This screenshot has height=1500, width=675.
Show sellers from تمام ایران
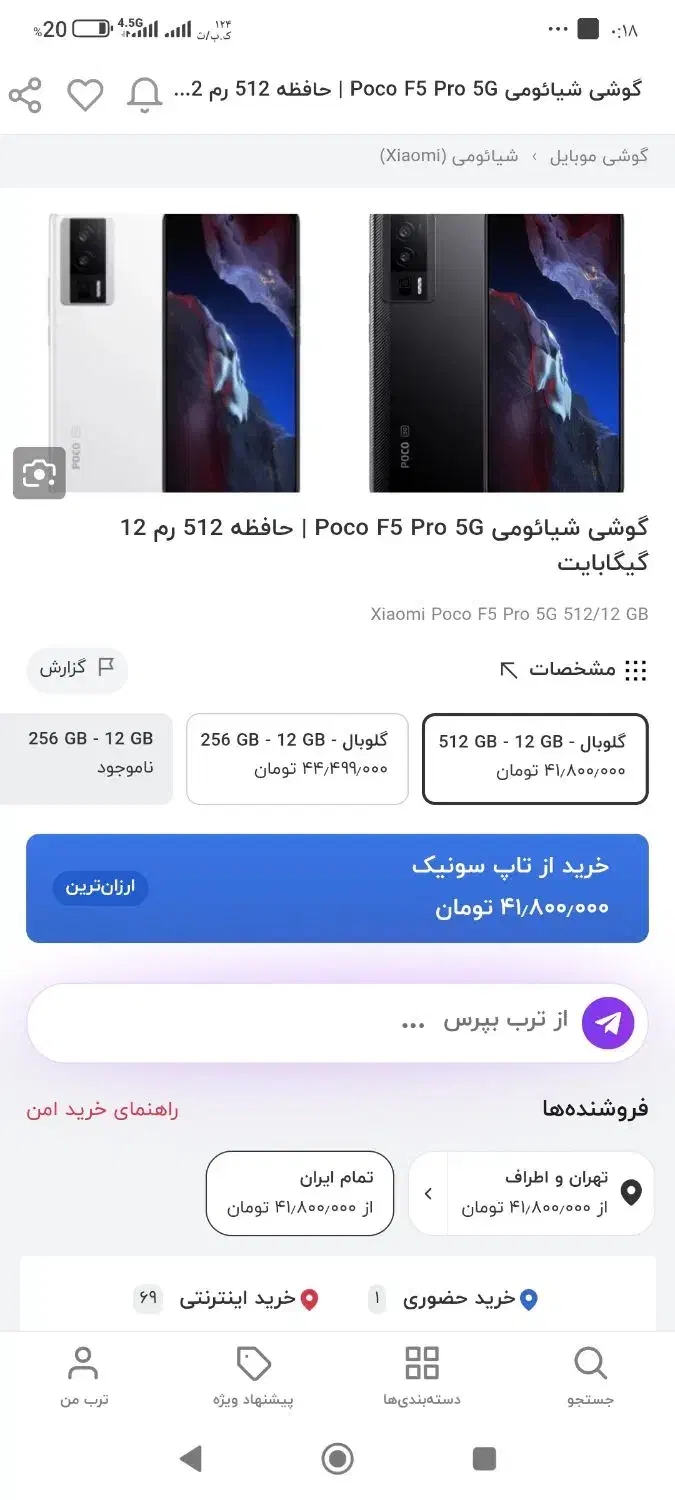(x=299, y=1193)
